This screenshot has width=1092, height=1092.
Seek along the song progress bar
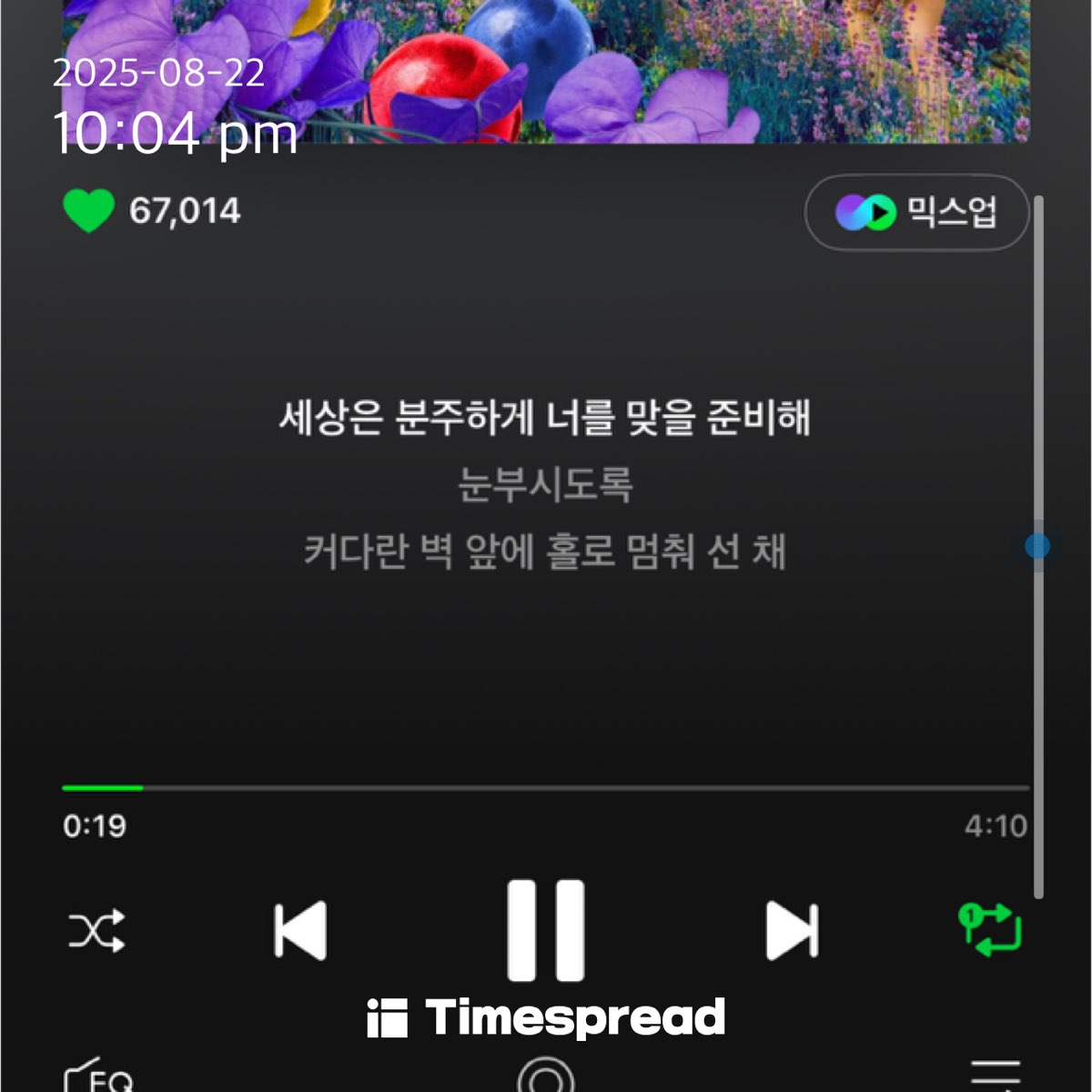[546, 787]
